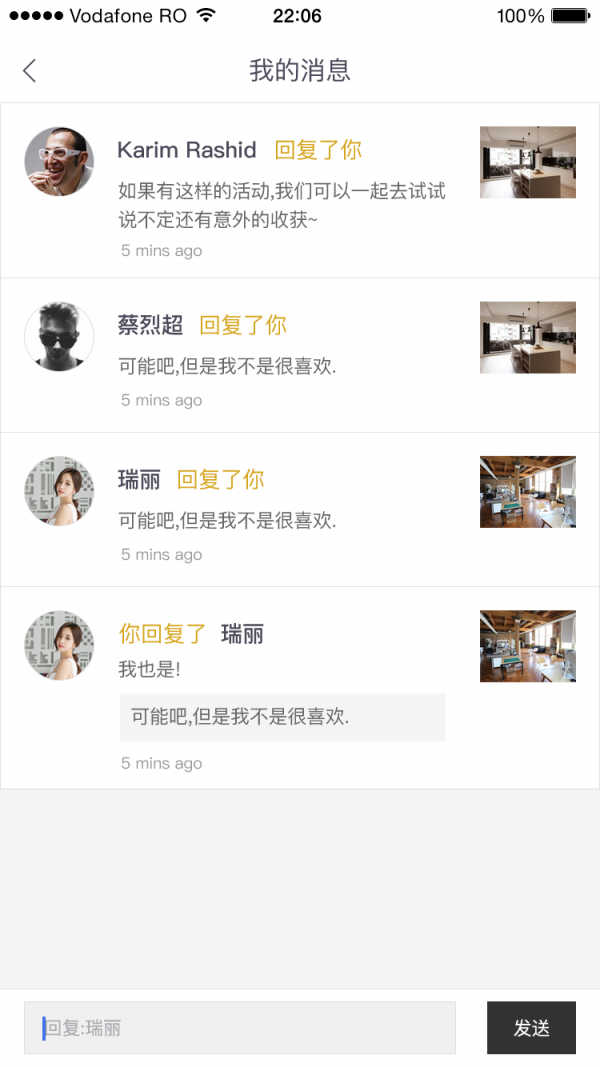
Task: Open the loft photo beside 瑞丽's reply
Action: pos(527,492)
